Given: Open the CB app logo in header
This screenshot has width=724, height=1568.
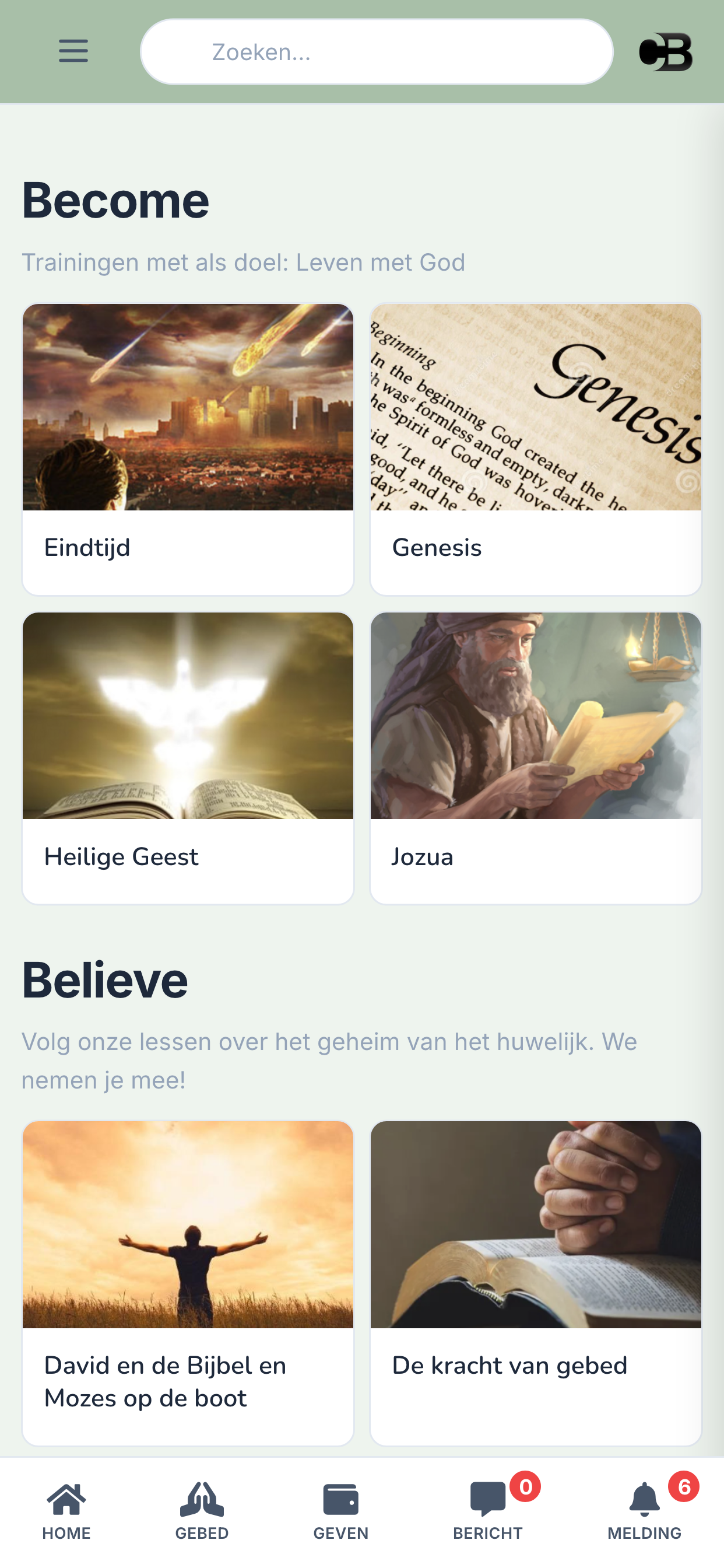Looking at the screenshot, I should coord(666,51).
